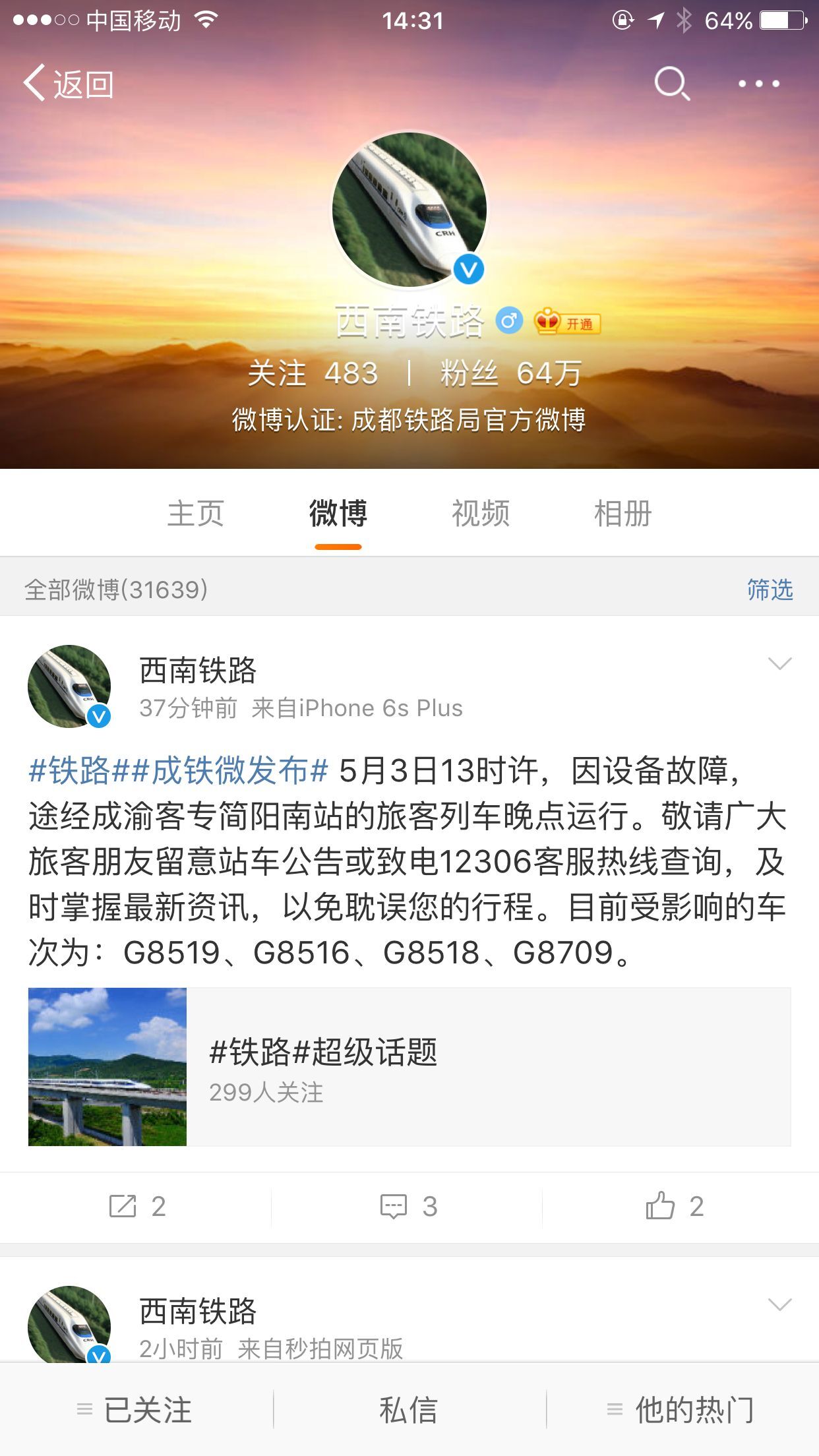This screenshot has width=819, height=1456.
Task: Open the #铁路#超级话题 card
Action: 409,1066
